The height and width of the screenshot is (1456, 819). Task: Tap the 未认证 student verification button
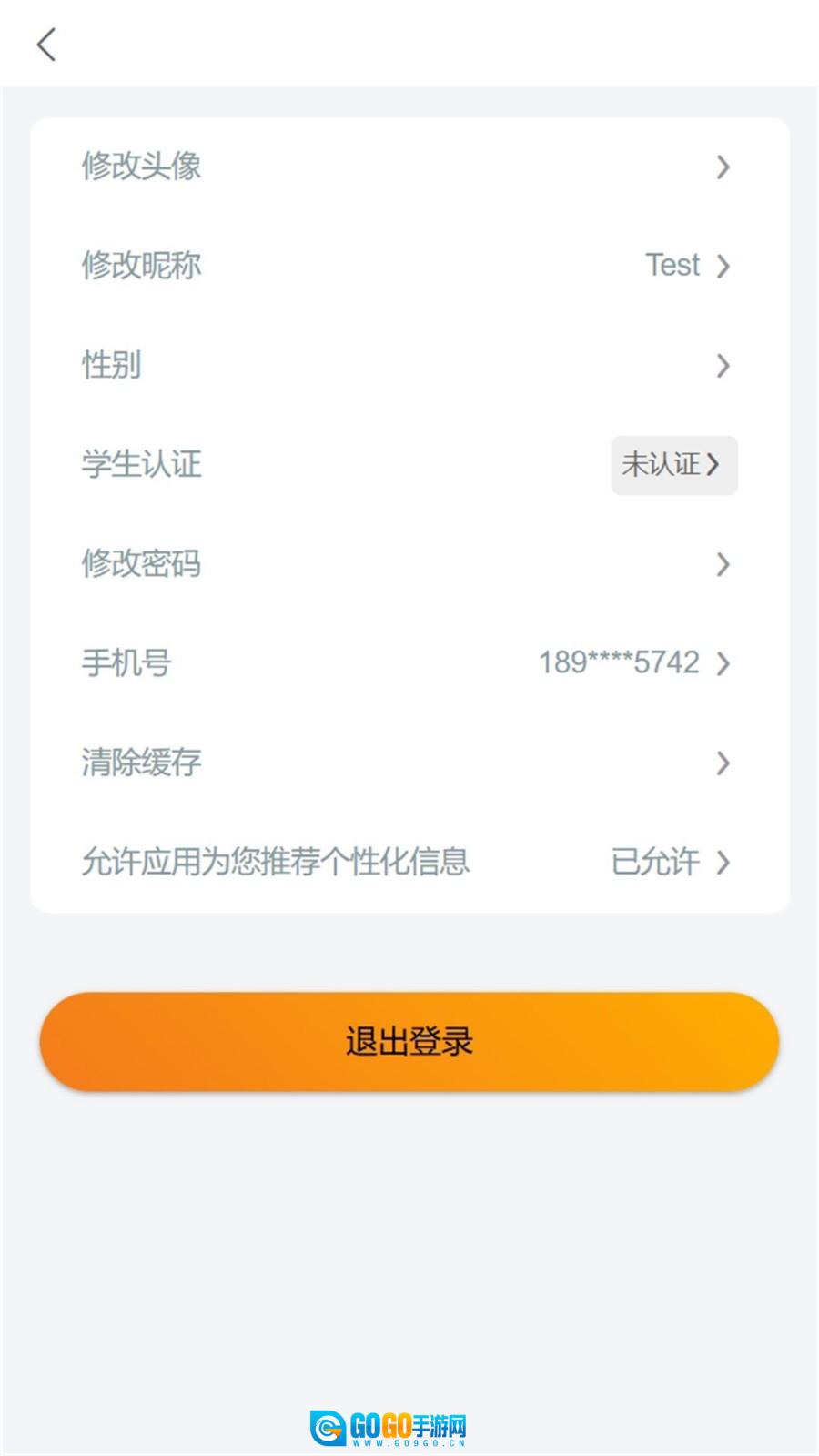click(673, 465)
